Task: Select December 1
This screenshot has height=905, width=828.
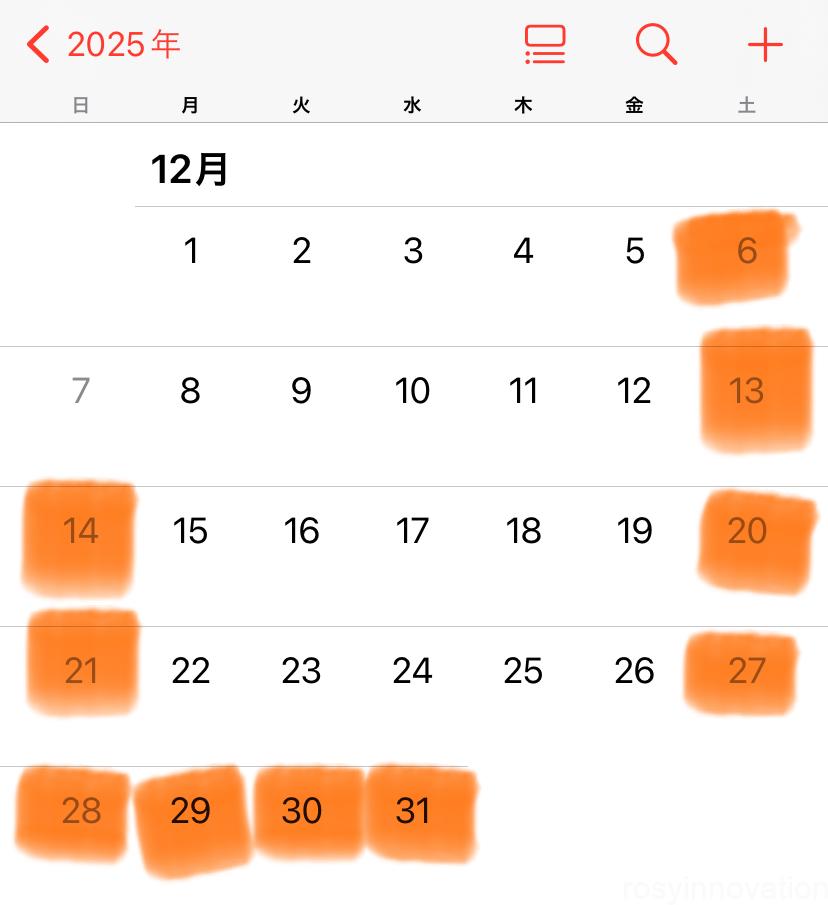Action: (191, 251)
